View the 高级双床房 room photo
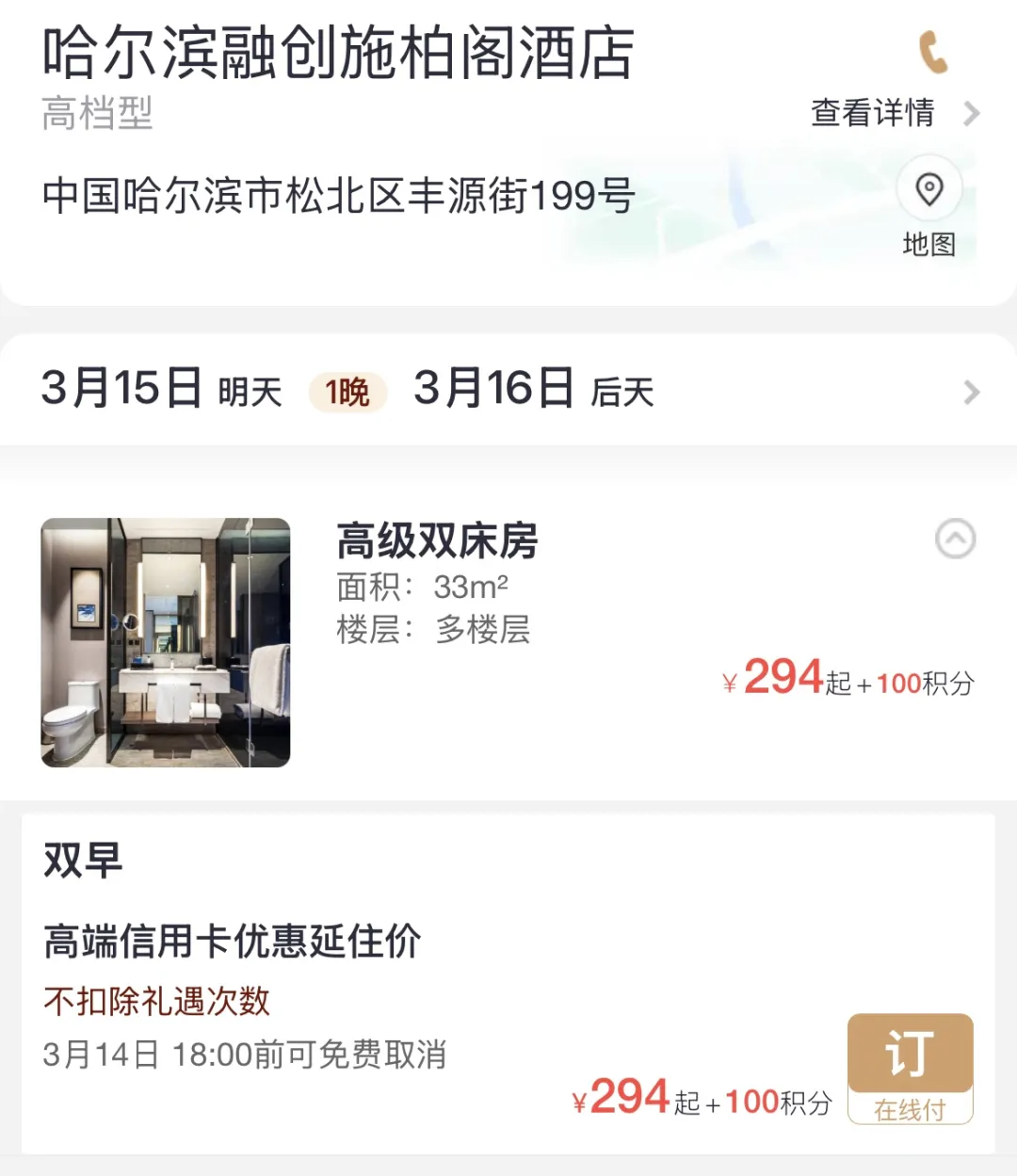 tap(166, 642)
